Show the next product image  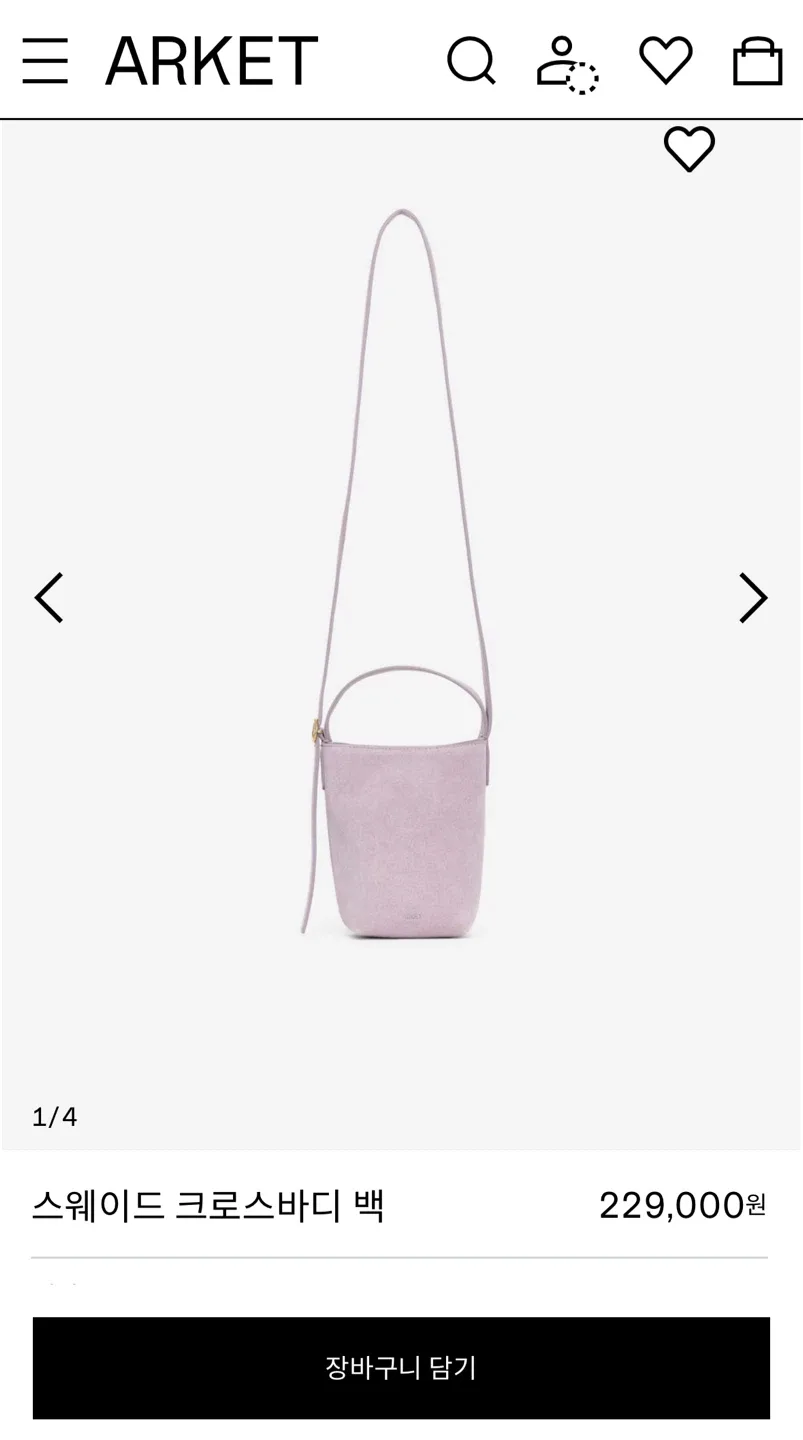(x=753, y=598)
